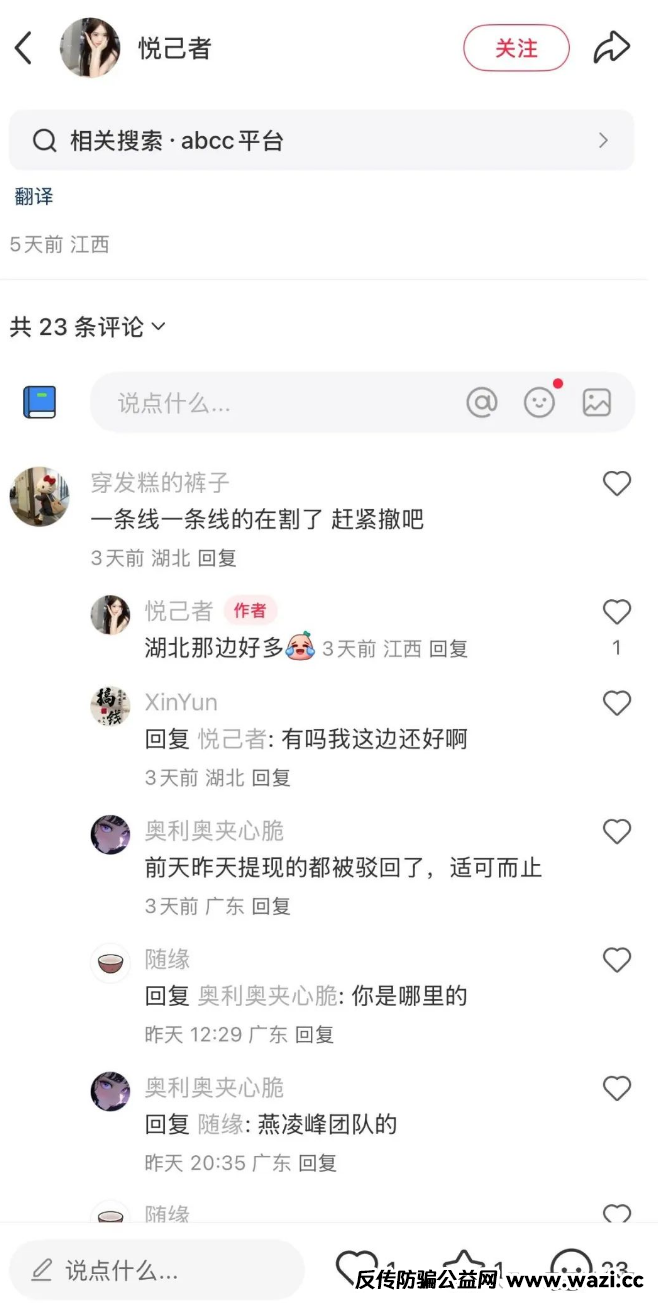Tap the @ mention icon in the comment box
658x1307 pixels.
[x=482, y=402]
